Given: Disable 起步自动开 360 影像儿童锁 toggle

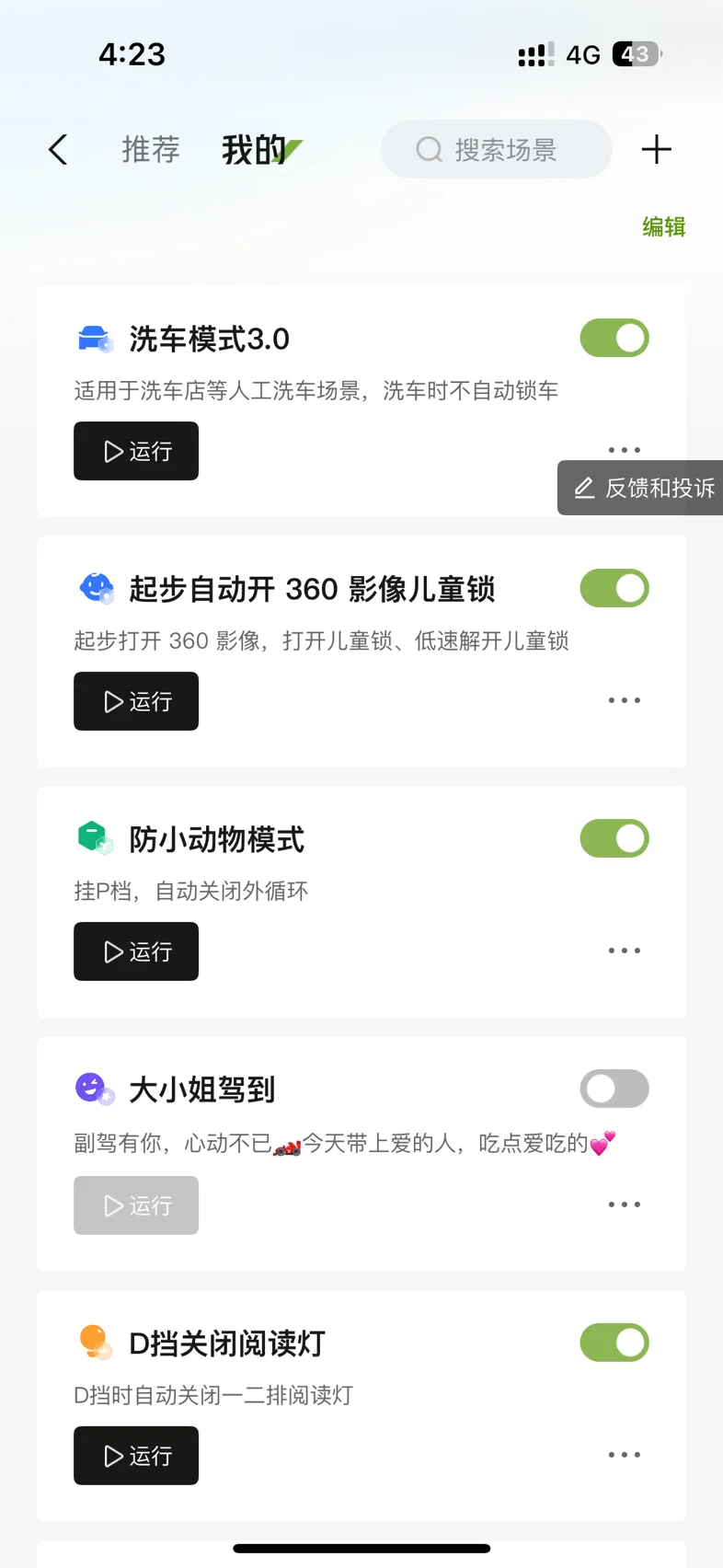Looking at the screenshot, I should click(614, 588).
